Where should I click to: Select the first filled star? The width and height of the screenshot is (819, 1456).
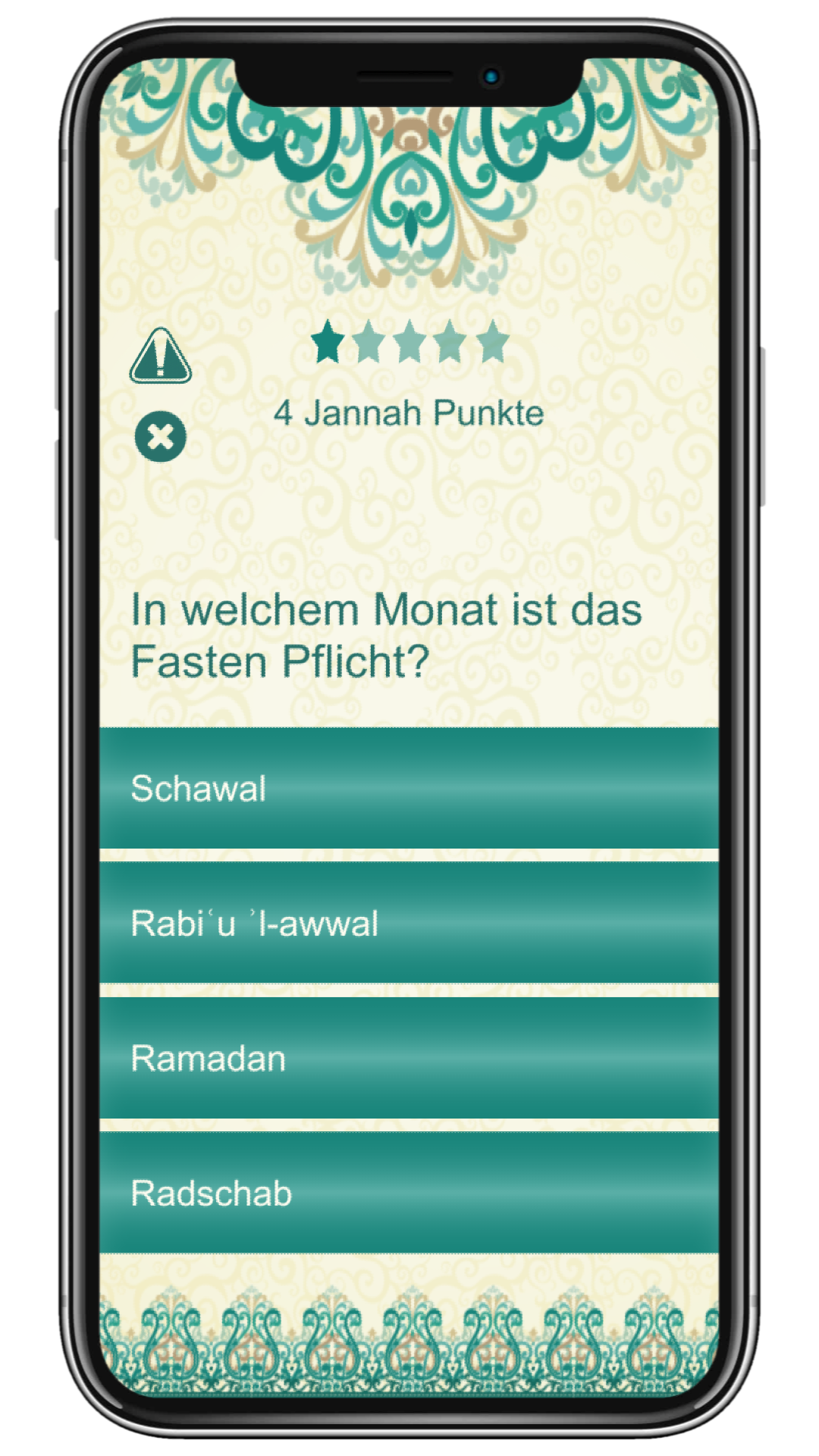pyautogui.click(x=328, y=342)
